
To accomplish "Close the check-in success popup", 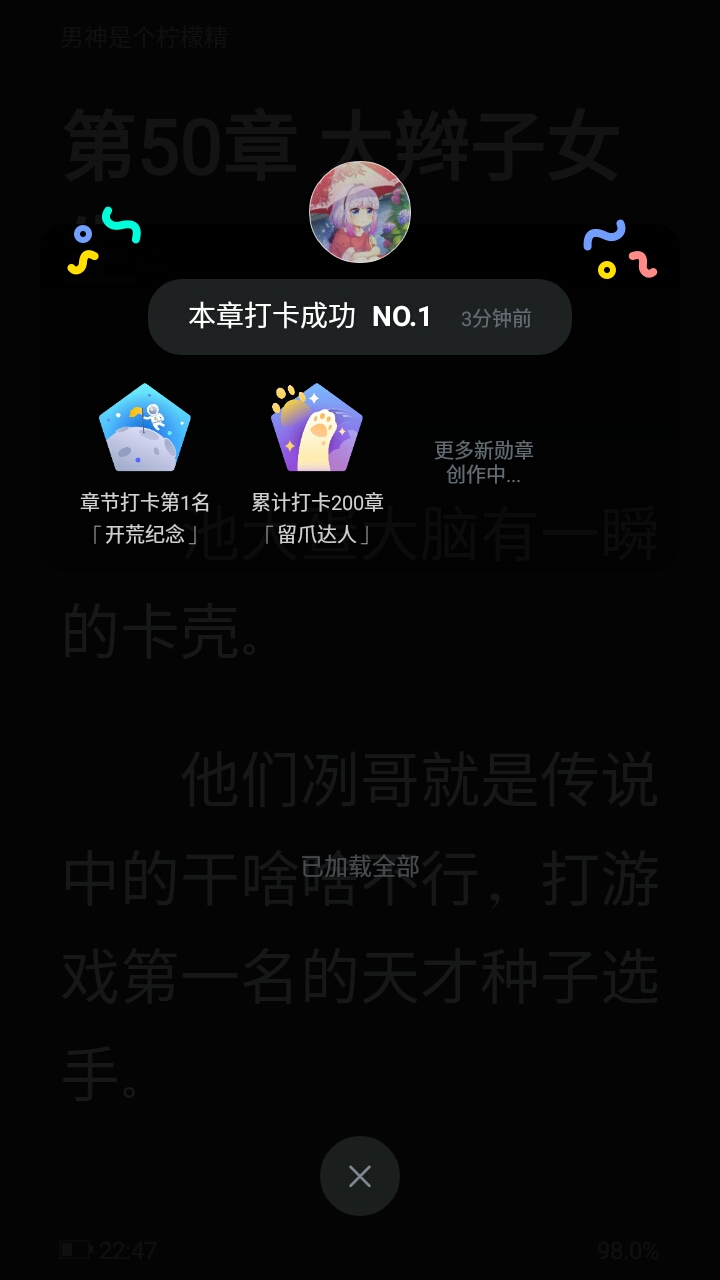I will point(360,1176).
